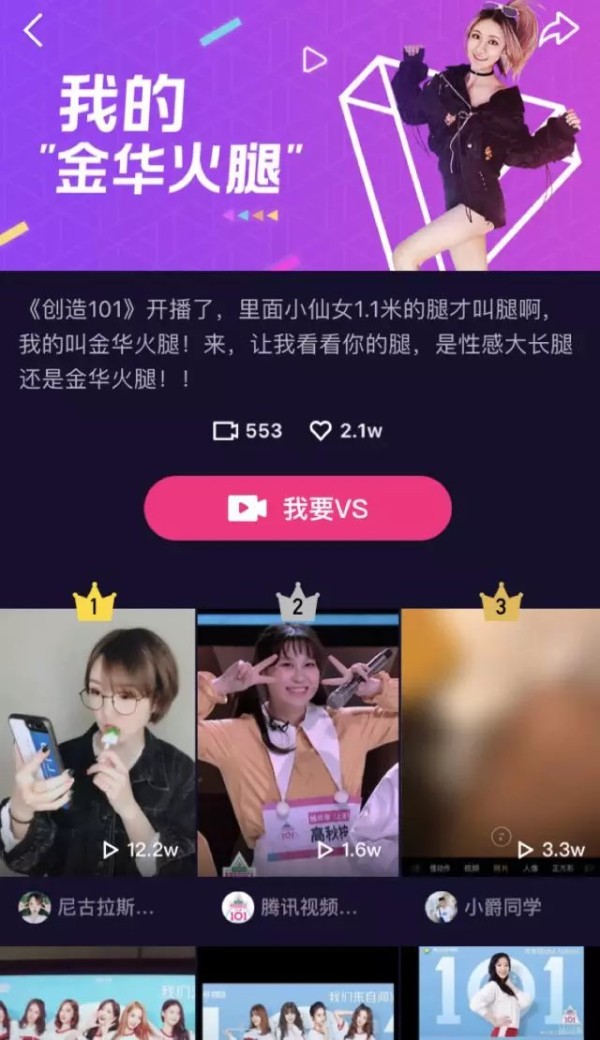Viewport: 600px width, 1040px height.
Task: Go back using the top-left arrow
Action: tap(33, 30)
